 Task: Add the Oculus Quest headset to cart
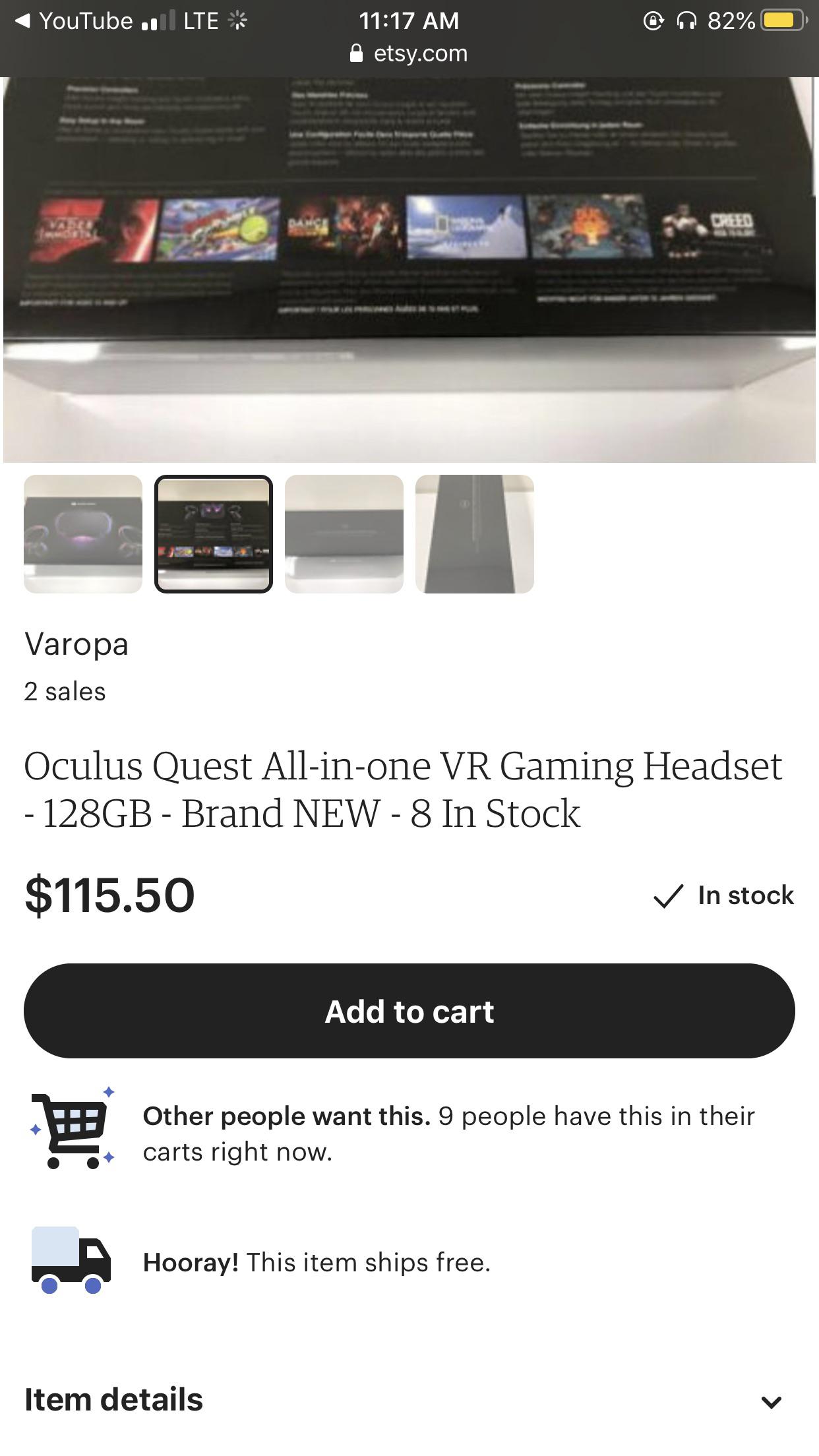tap(409, 1010)
